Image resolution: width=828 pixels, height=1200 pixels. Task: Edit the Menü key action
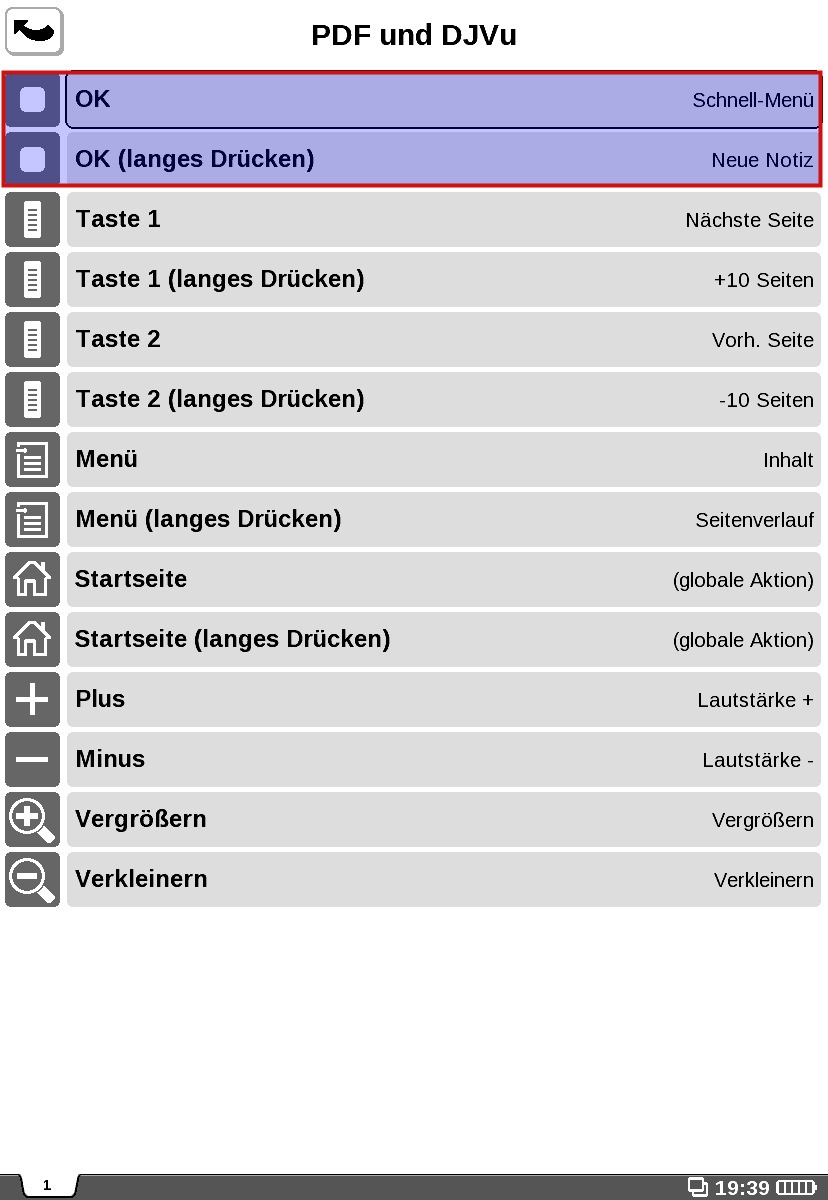tap(442, 460)
